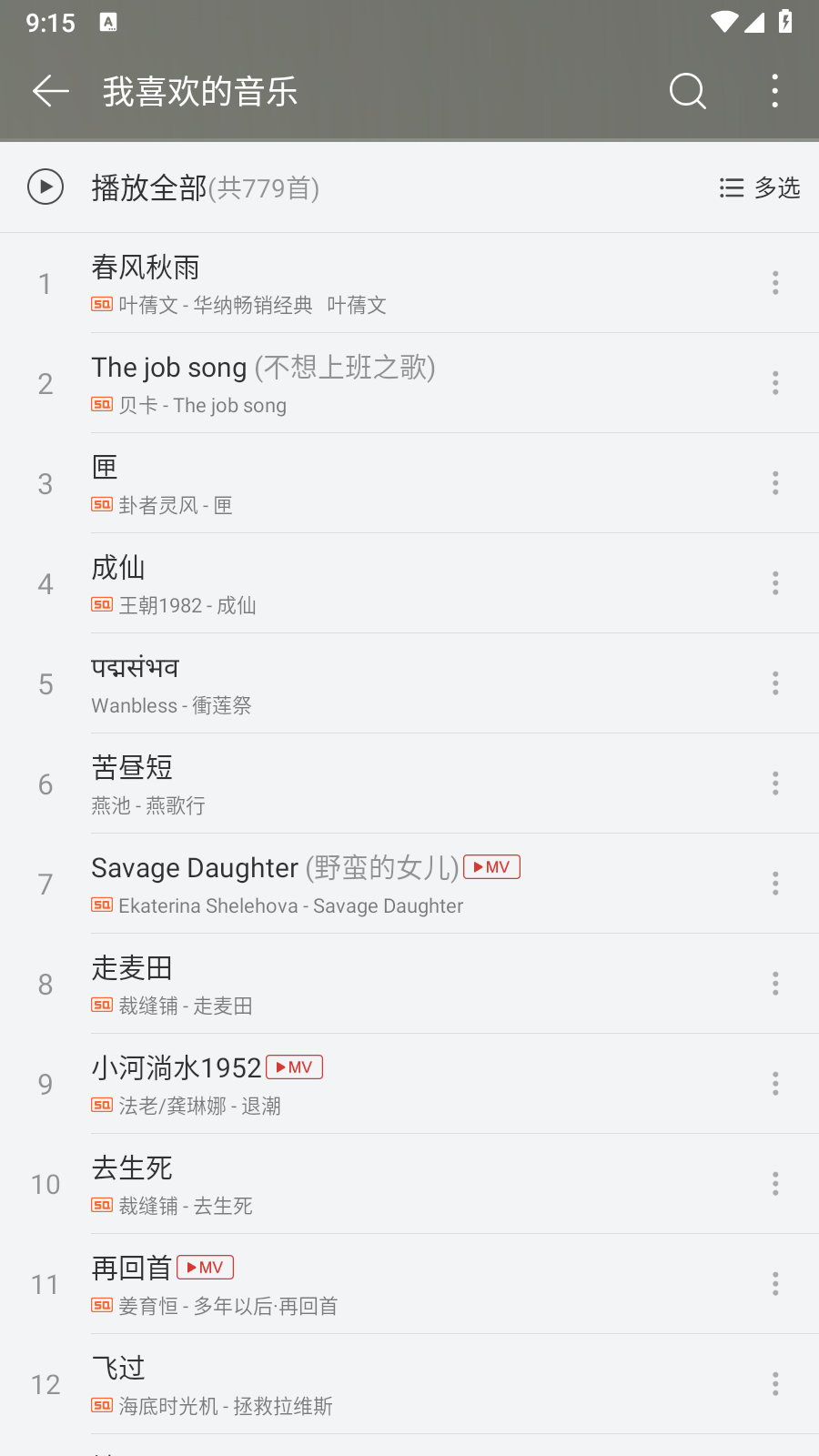Select 多选 to enter multi-select mode
The width and height of the screenshot is (819, 1456).
tap(778, 187)
